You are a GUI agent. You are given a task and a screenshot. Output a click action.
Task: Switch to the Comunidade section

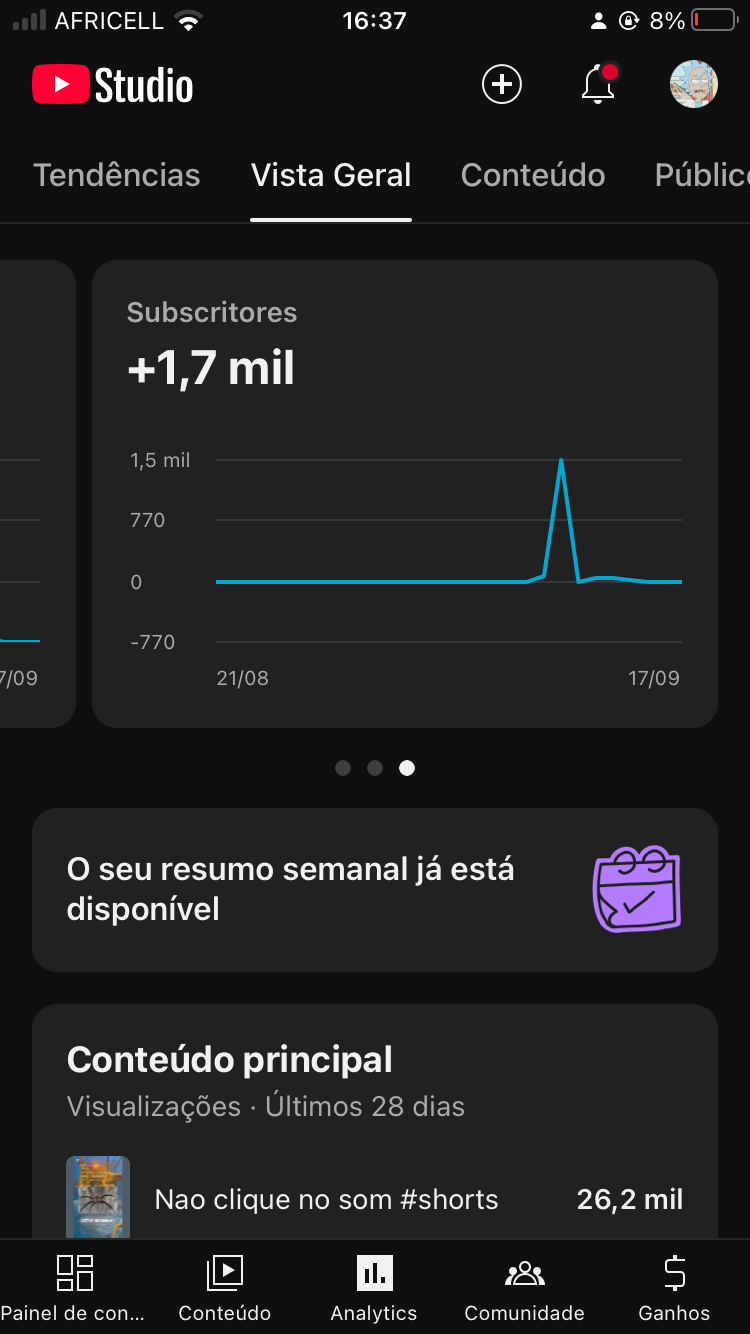point(524,1288)
